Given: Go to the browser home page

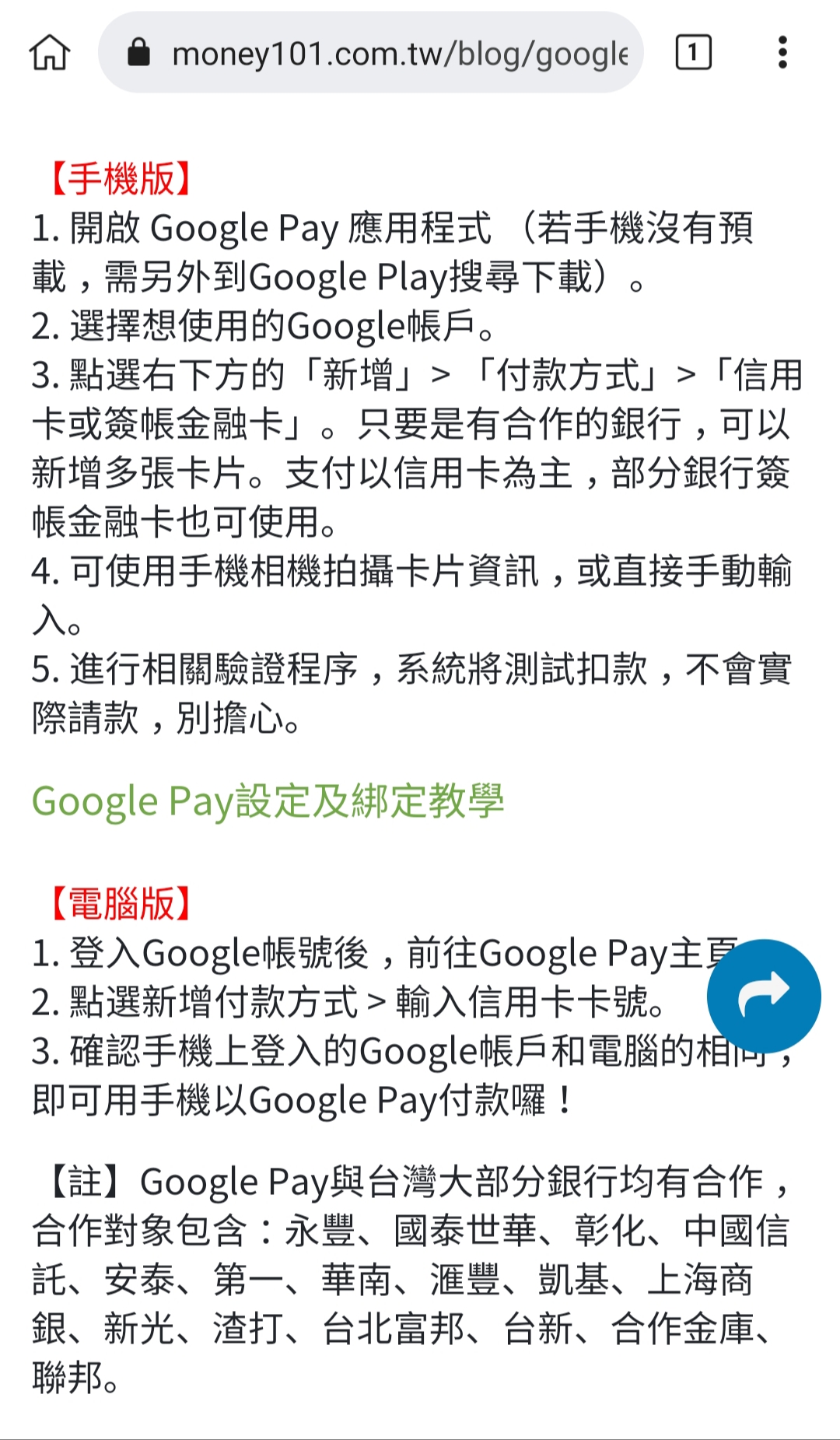Looking at the screenshot, I should click(x=50, y=53).
